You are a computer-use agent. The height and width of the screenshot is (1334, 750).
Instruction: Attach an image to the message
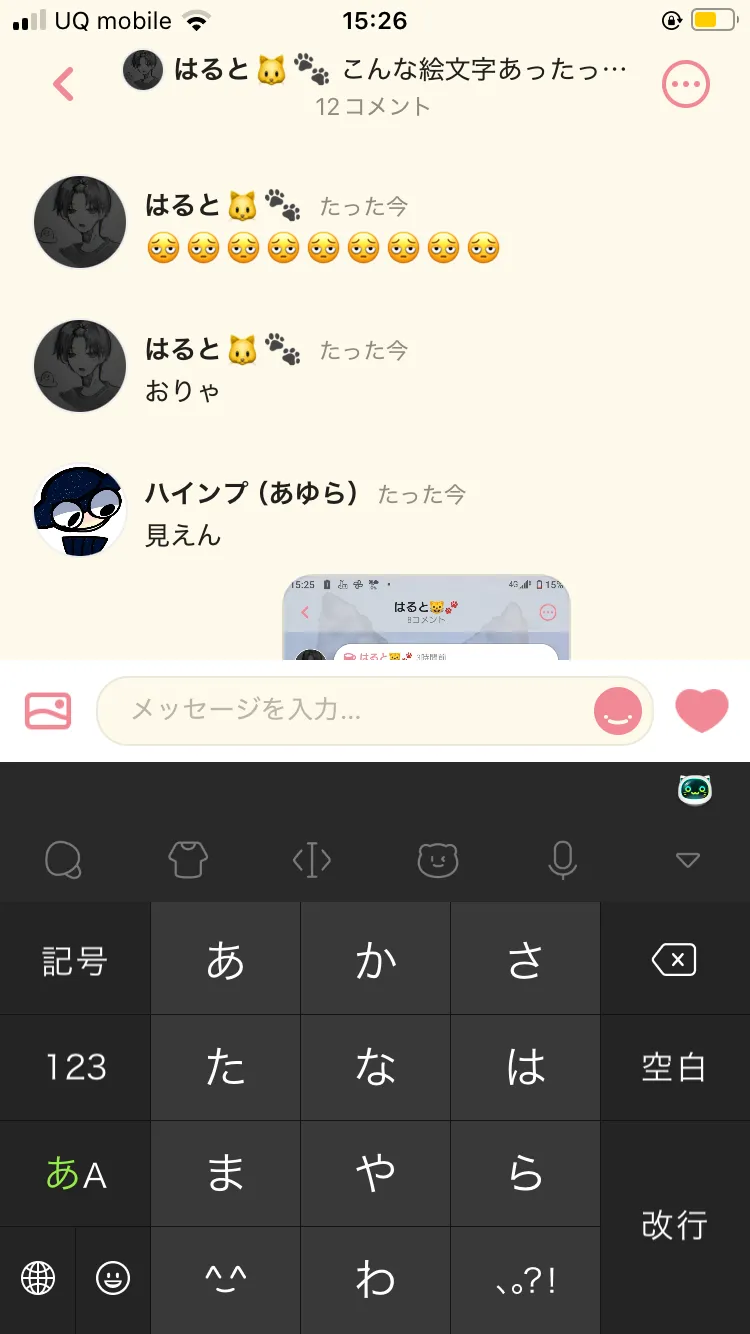click(48, 711)
